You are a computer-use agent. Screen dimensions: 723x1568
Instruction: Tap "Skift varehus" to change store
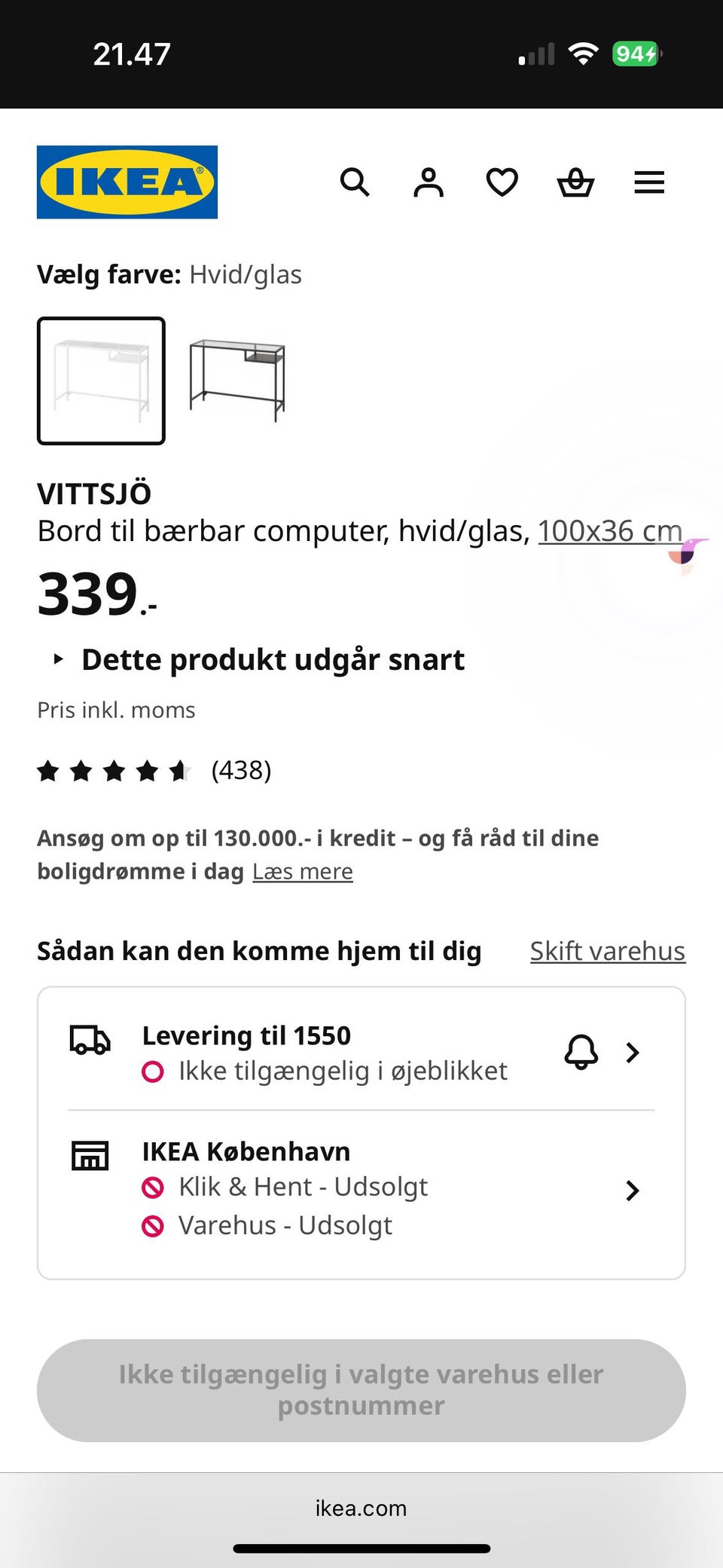click(x=607, y=951)
